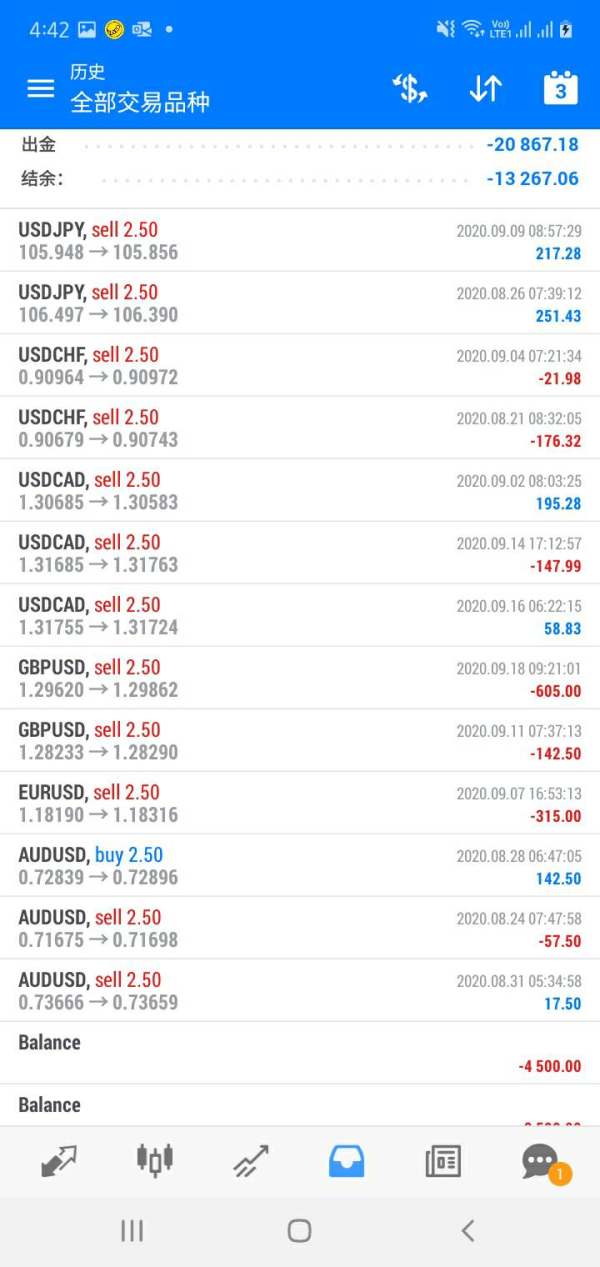Screen dimensions: 600x1267
Task: Tap the currency symbol filter icon
Action: click(x=409, y=88)
